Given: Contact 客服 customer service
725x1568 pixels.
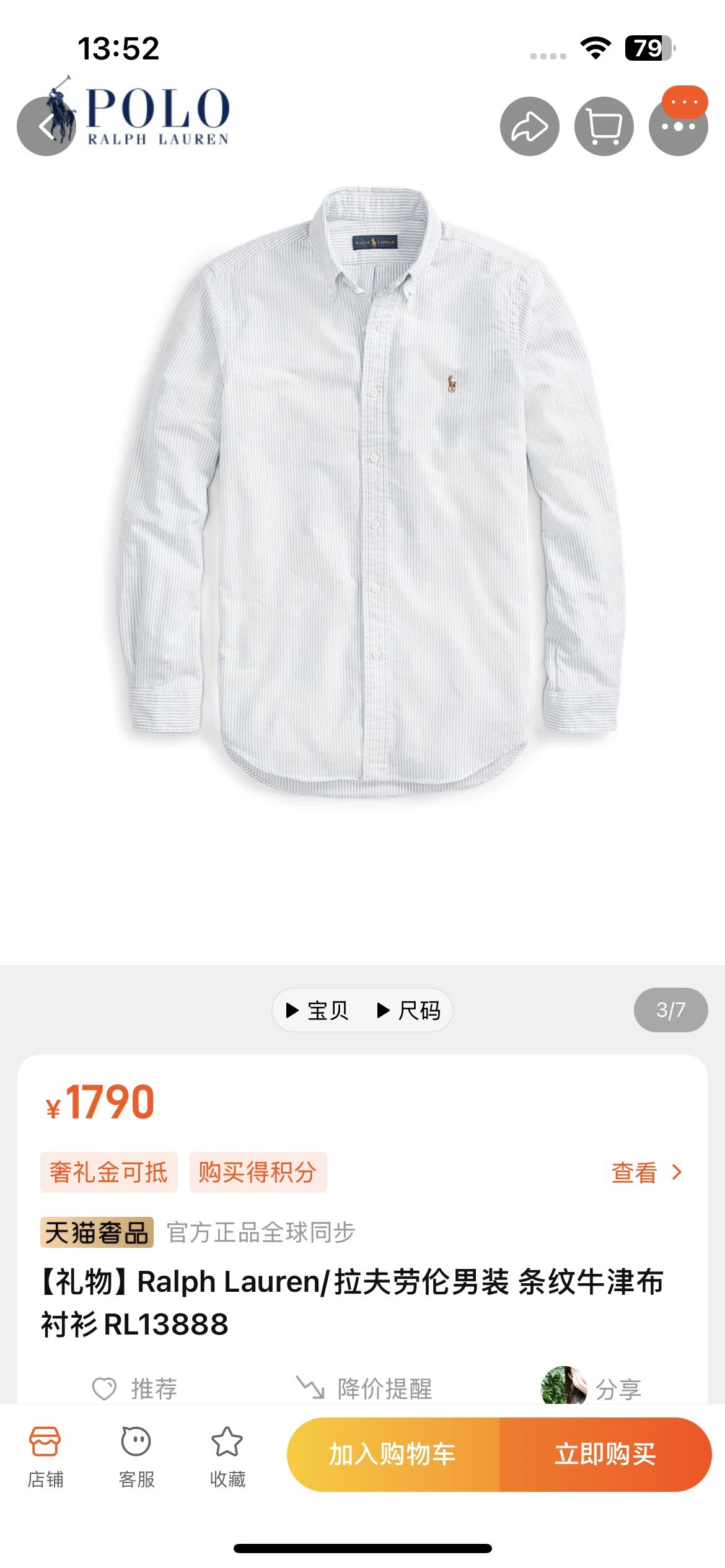Looking at the screenshot, I should 136,1457.
